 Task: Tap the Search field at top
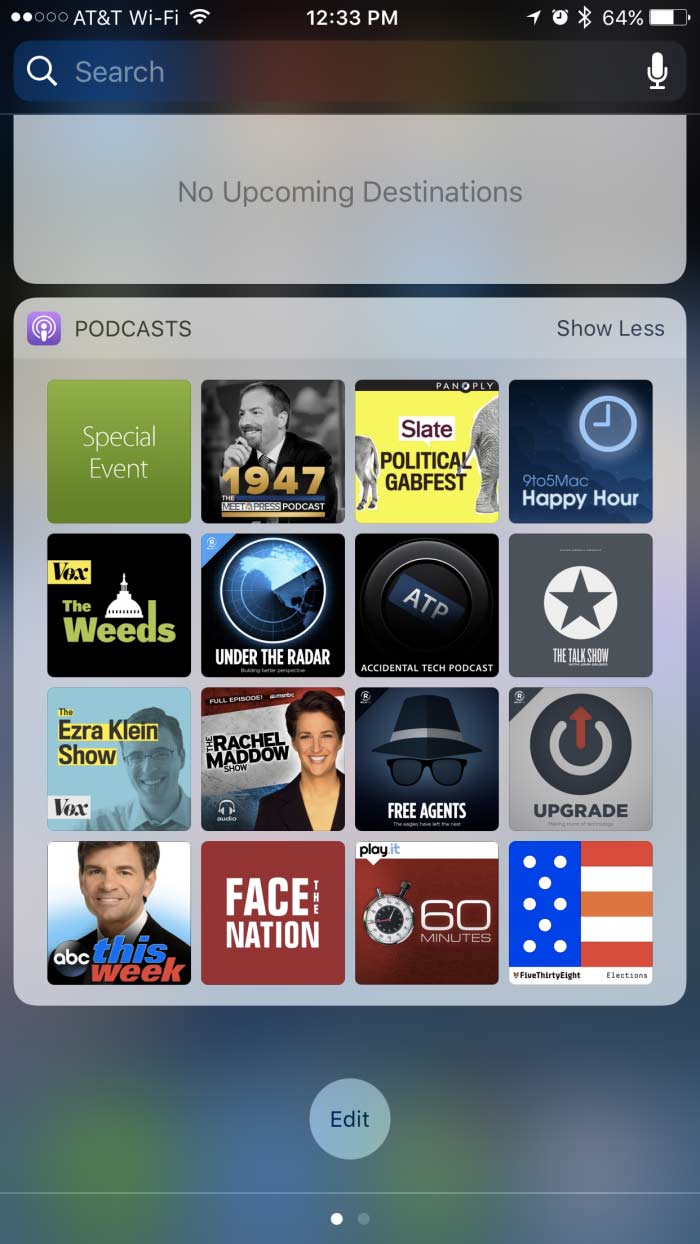pyautogui.click(x=330, y=72)
